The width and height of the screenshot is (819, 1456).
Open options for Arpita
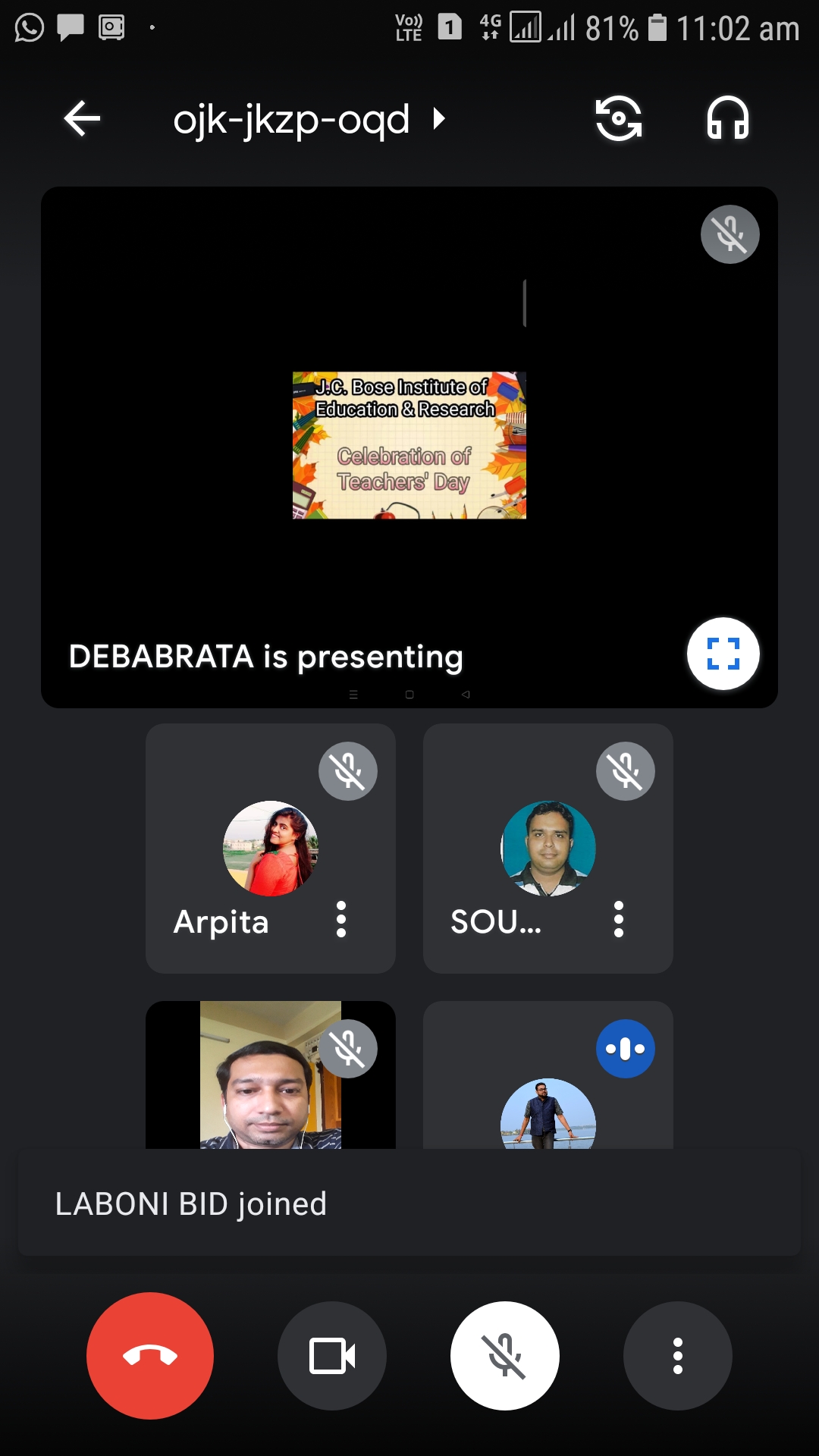(x=341, y=919)
